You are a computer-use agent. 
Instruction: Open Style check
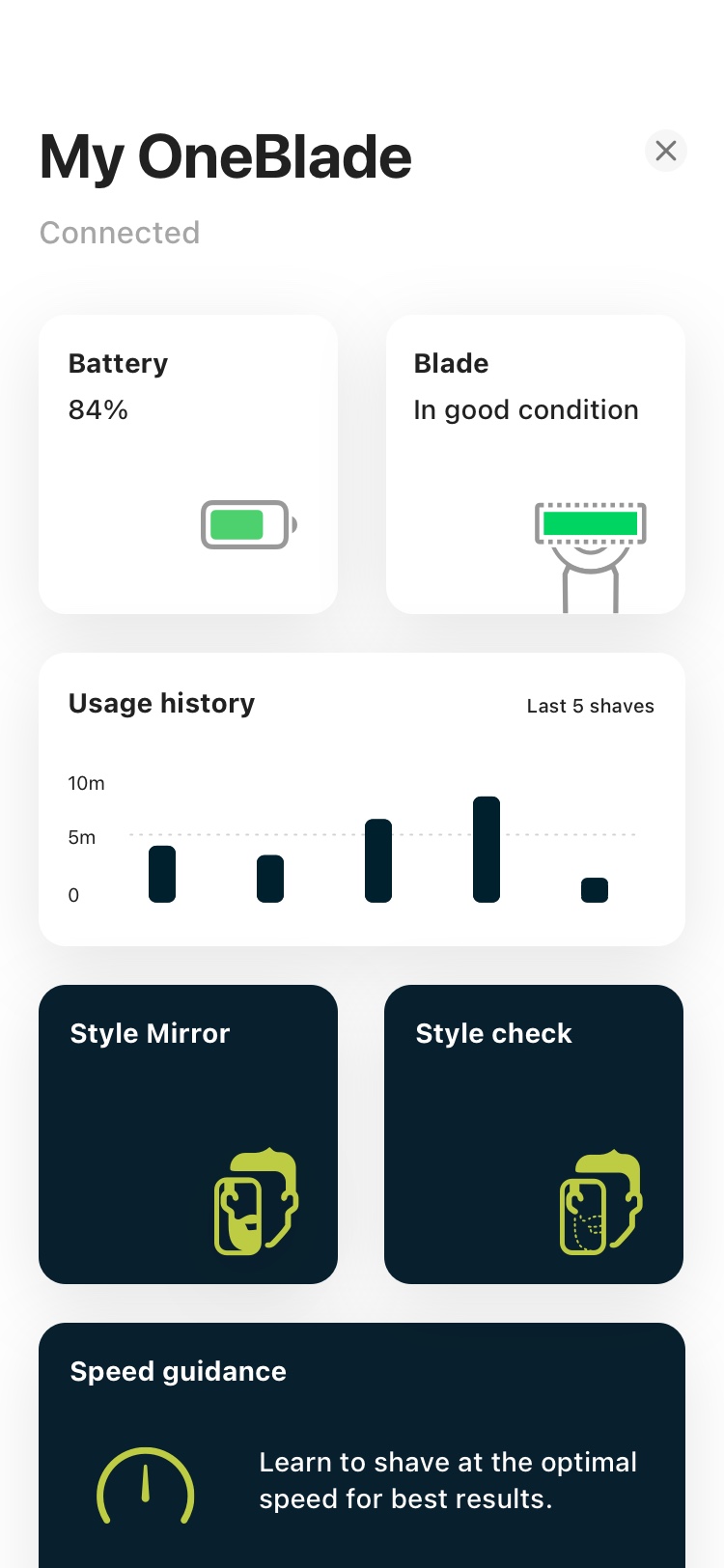pos(534,1134)
